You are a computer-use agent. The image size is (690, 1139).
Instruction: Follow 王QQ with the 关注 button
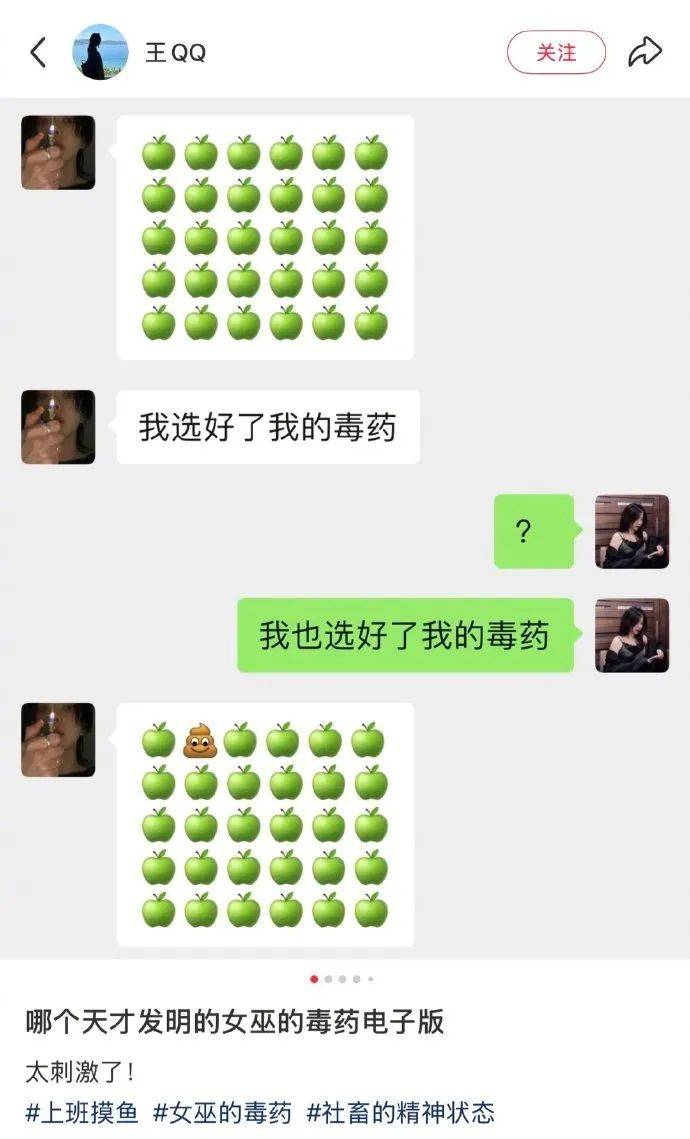point(556,52)
